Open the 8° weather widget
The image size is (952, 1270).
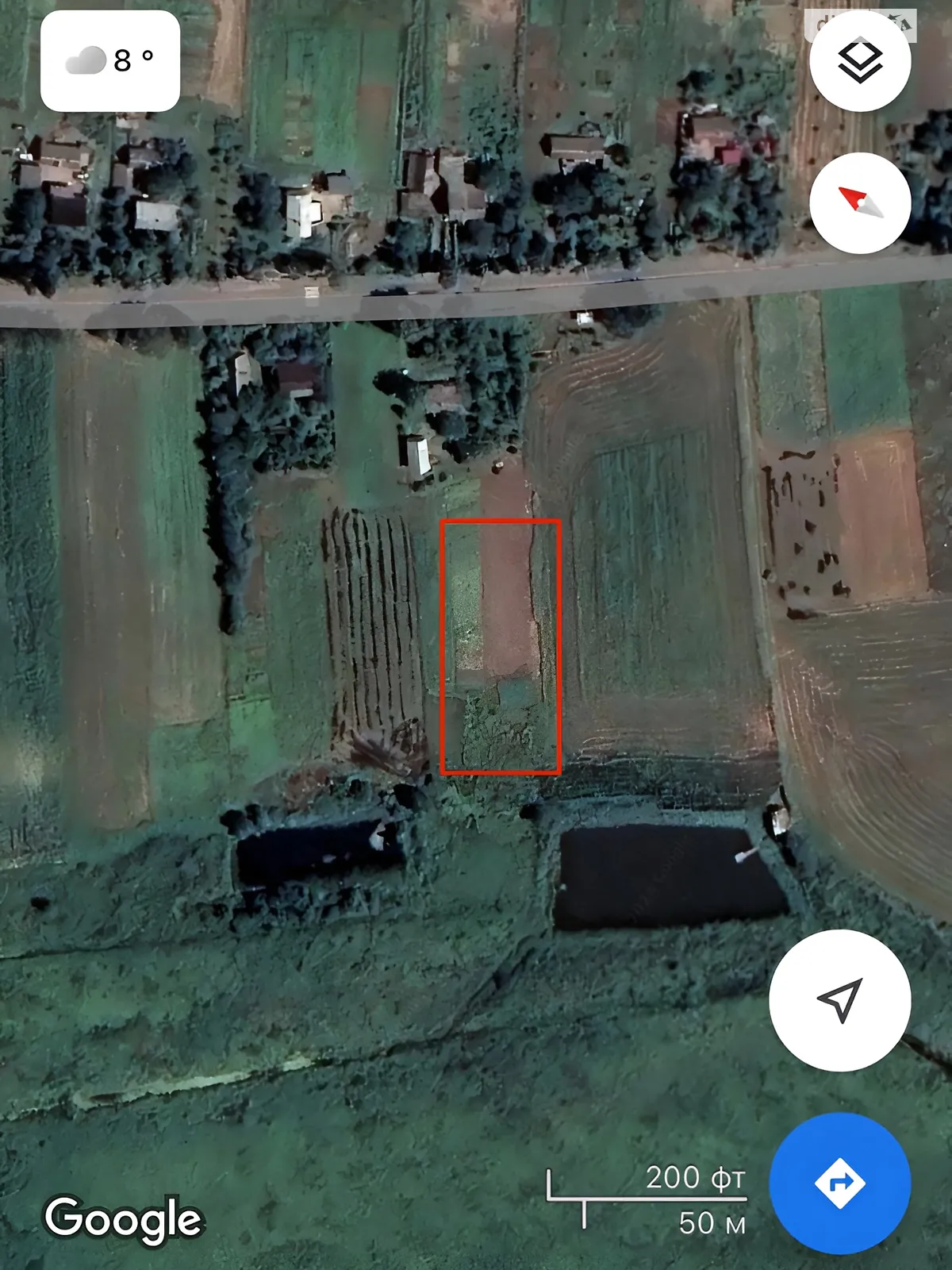110,61
